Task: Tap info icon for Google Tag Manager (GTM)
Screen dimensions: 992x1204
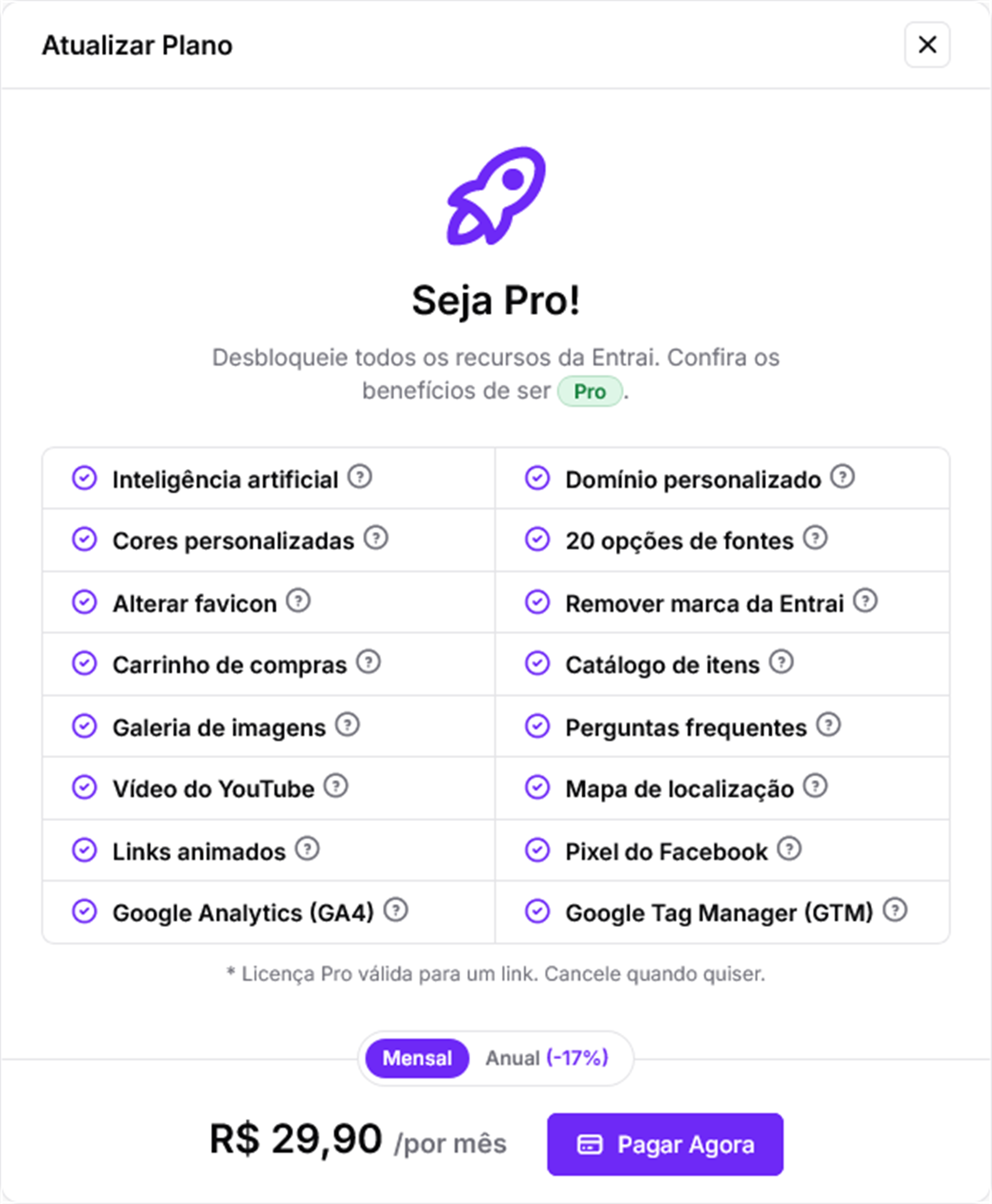Action: (x=894, y=910)
